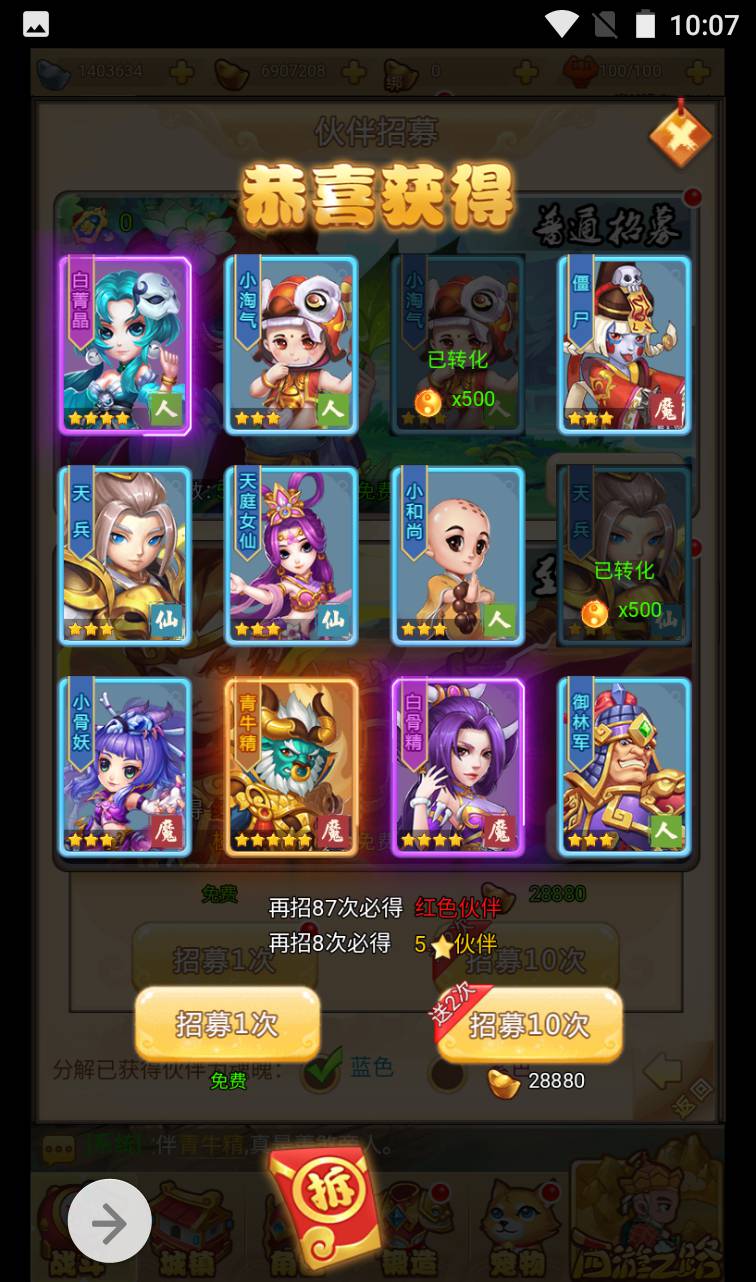Tap the gray arrow floating button
The image size is (756, 1282).
(110, 1221)
